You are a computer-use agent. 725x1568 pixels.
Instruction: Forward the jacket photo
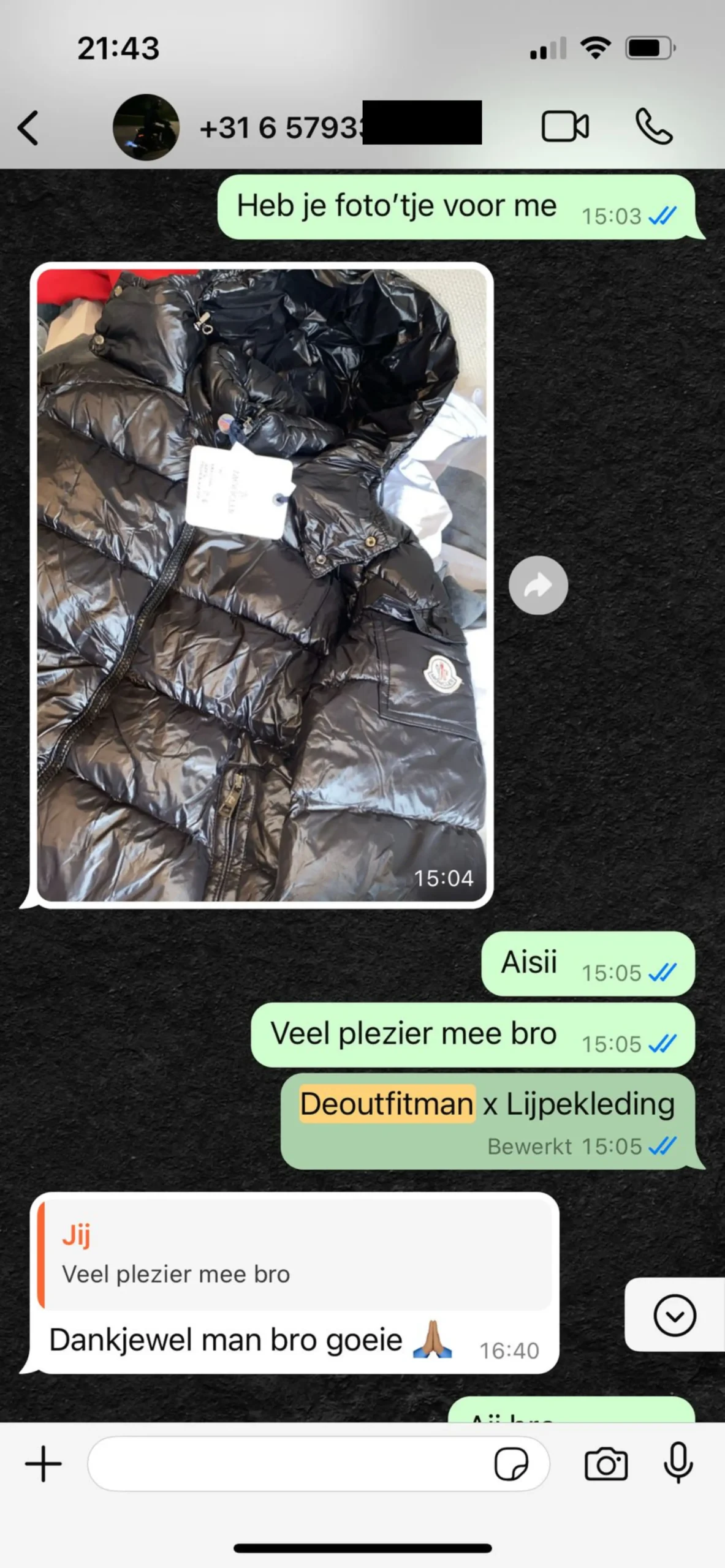tap(538, 586)
